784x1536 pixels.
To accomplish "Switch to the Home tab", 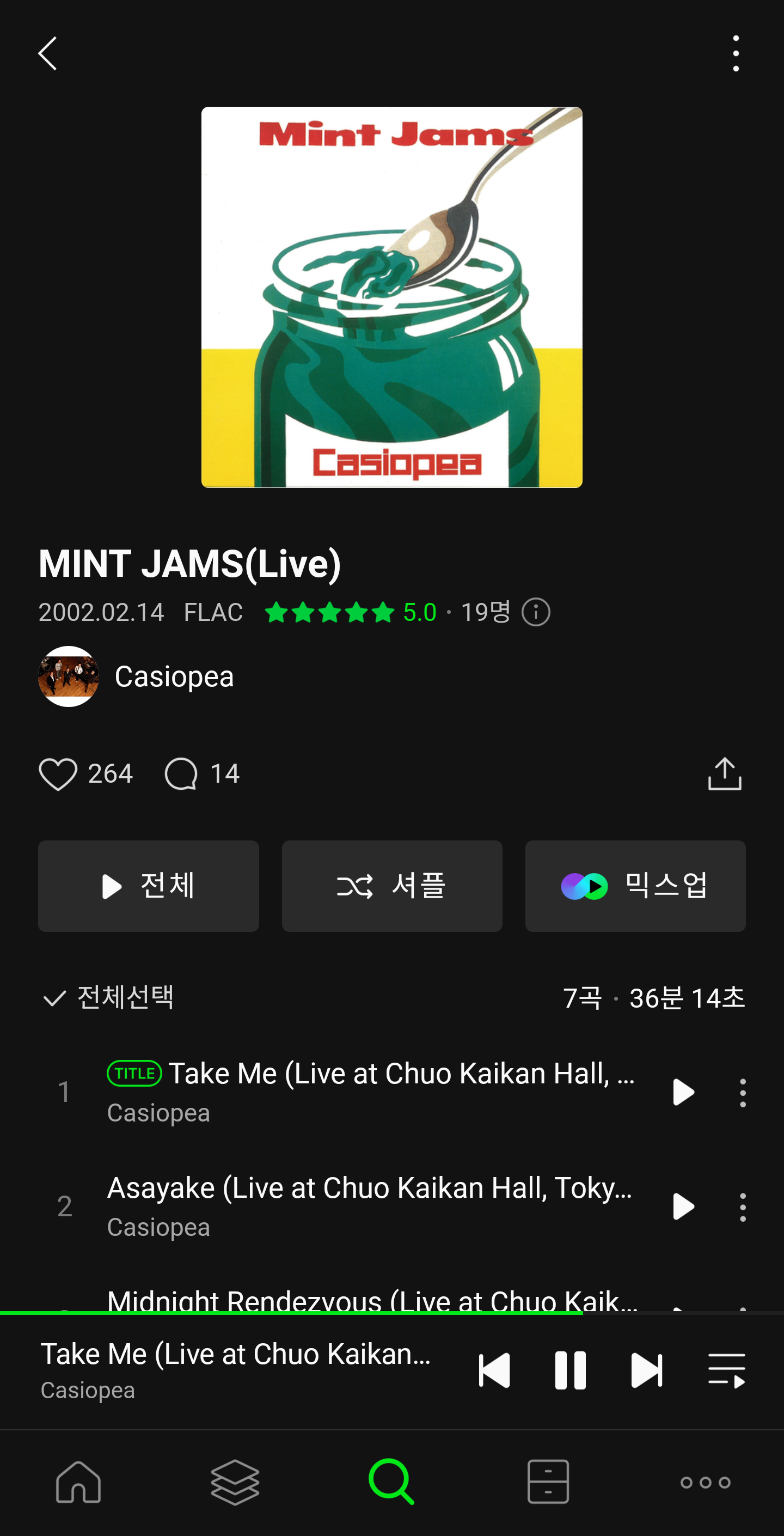I will point(78,1482).
